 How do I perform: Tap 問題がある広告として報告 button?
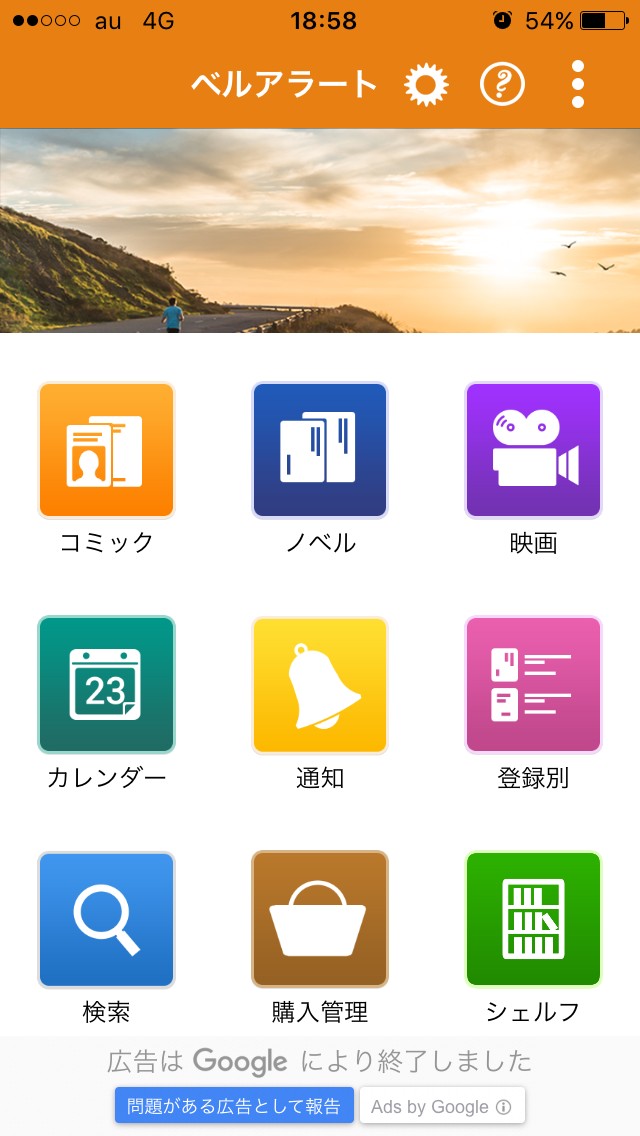click(234, 1106)
